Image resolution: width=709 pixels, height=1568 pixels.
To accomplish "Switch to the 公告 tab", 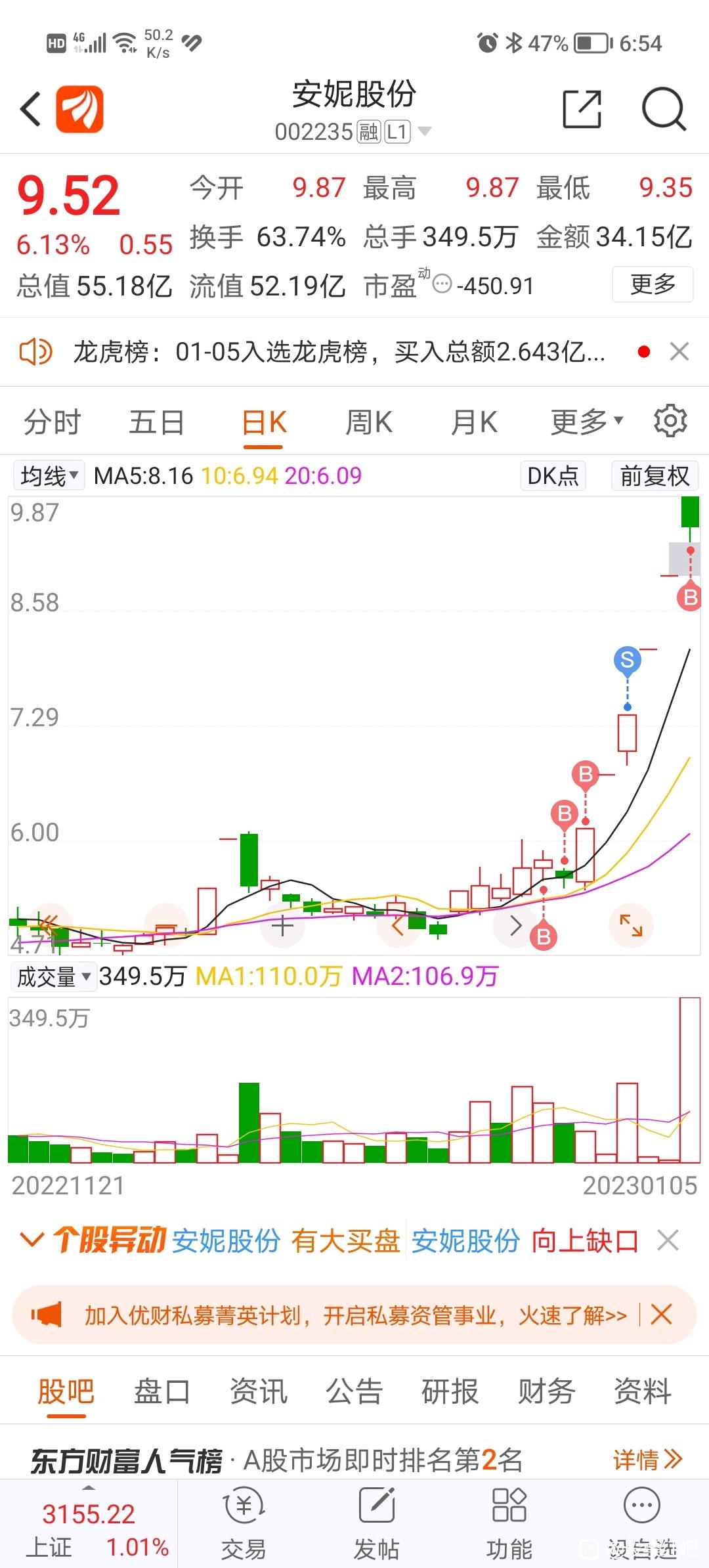I will [354, 1391].
